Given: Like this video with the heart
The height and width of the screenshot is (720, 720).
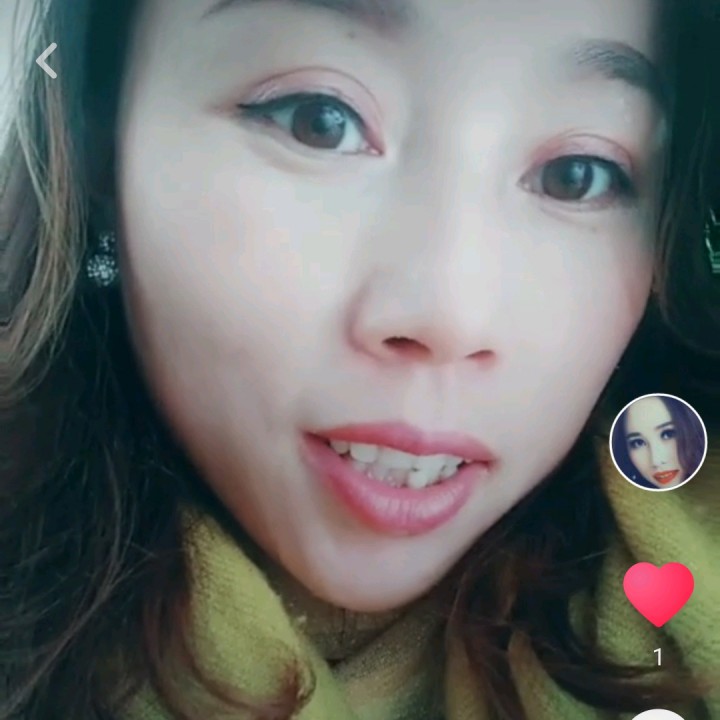Looking at the screenshot, I should click(x=658, y=593).
